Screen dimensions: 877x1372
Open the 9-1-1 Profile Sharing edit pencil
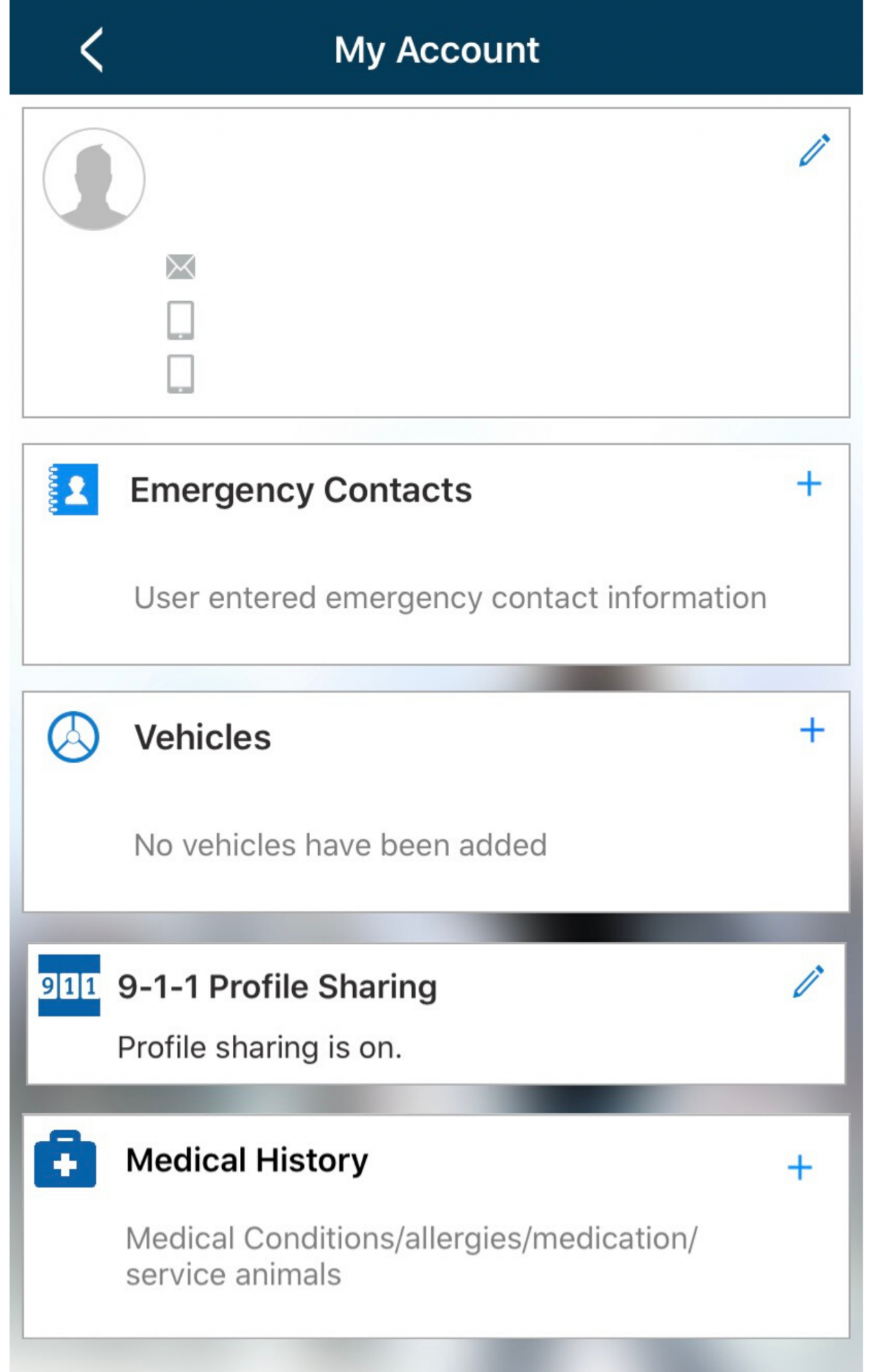click(x=810, y=986)
